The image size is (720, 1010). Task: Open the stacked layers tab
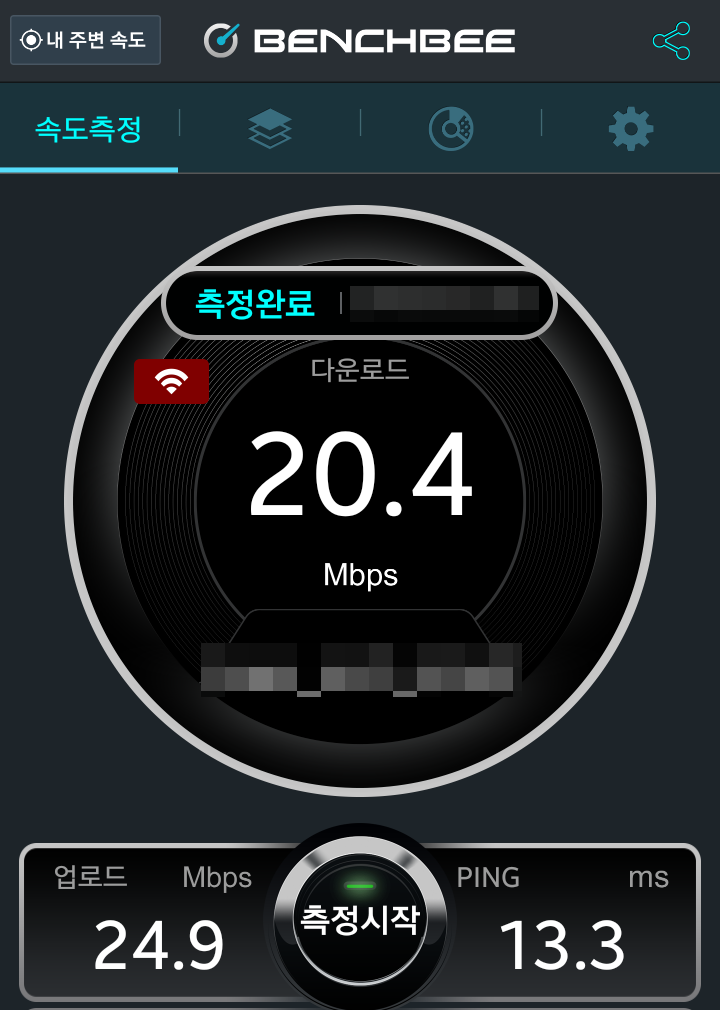pyautogui.click(x=269, y=129)
